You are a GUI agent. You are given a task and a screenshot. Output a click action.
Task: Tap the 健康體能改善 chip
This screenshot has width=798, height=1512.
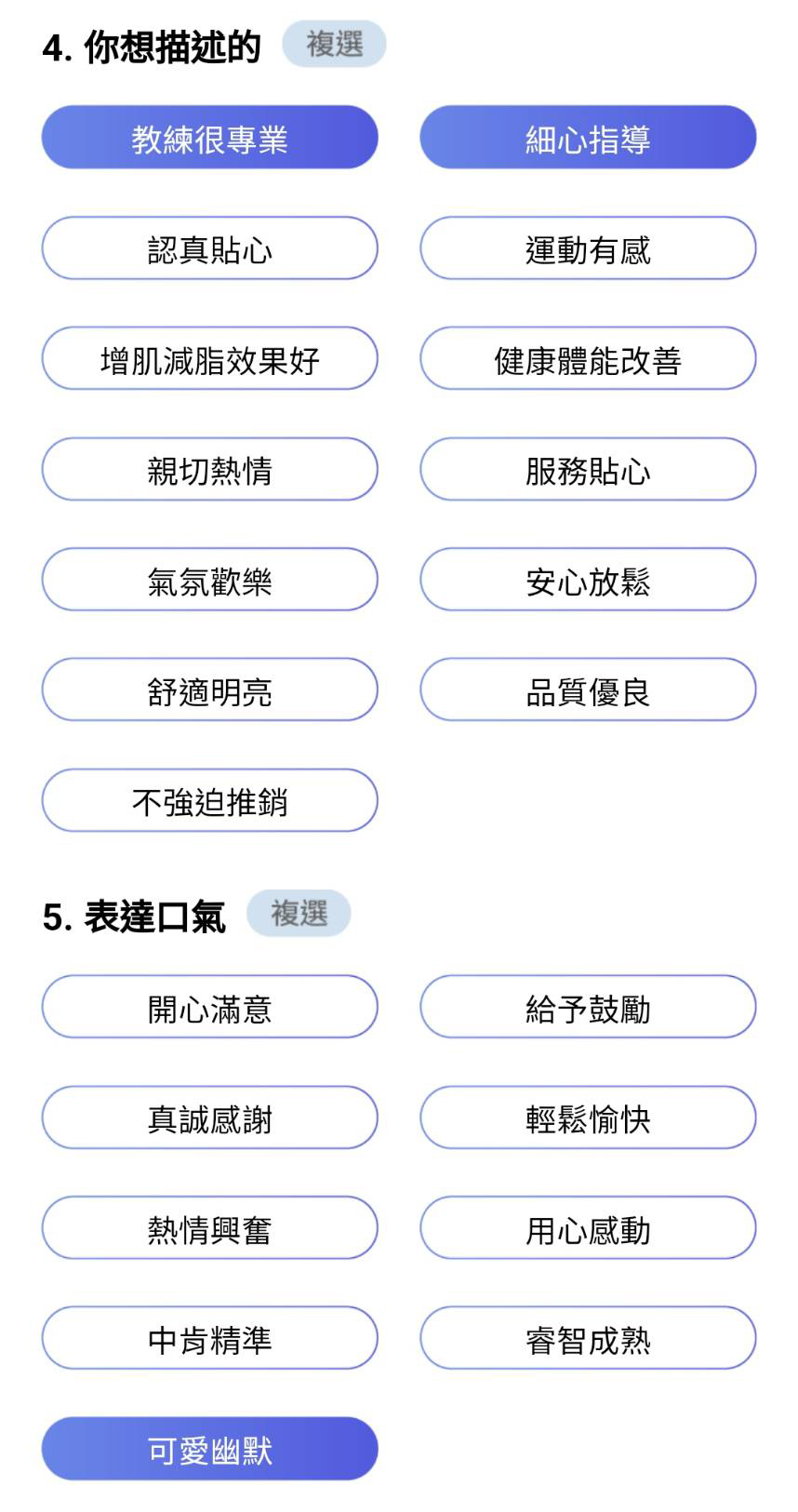click(588, 358)
